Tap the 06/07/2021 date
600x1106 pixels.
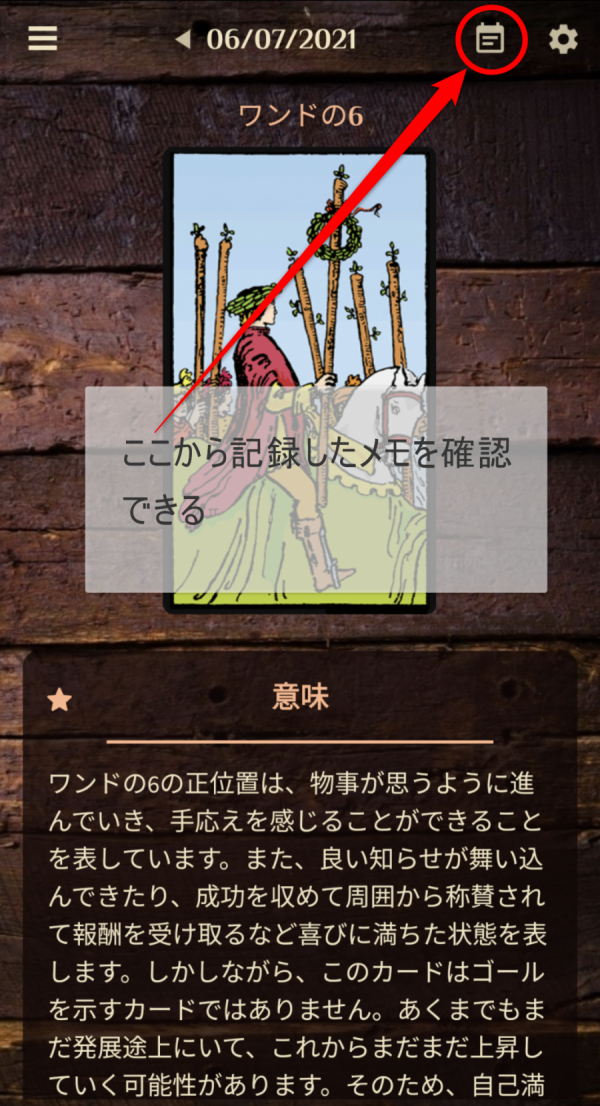pyautogui.click(x=281, y=40)
